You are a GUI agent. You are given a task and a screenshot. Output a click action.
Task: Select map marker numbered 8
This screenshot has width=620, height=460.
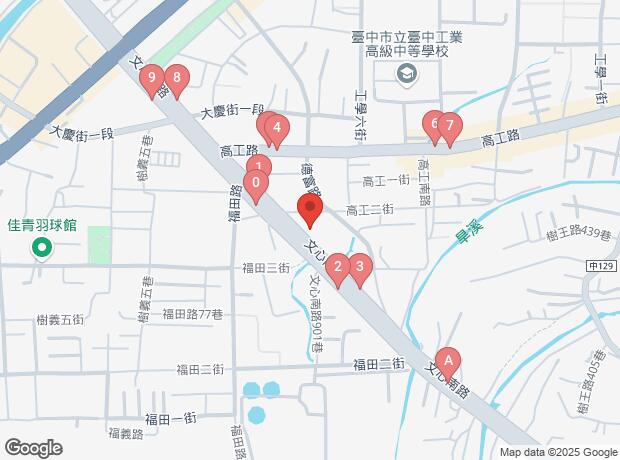[x=177, y=78]
